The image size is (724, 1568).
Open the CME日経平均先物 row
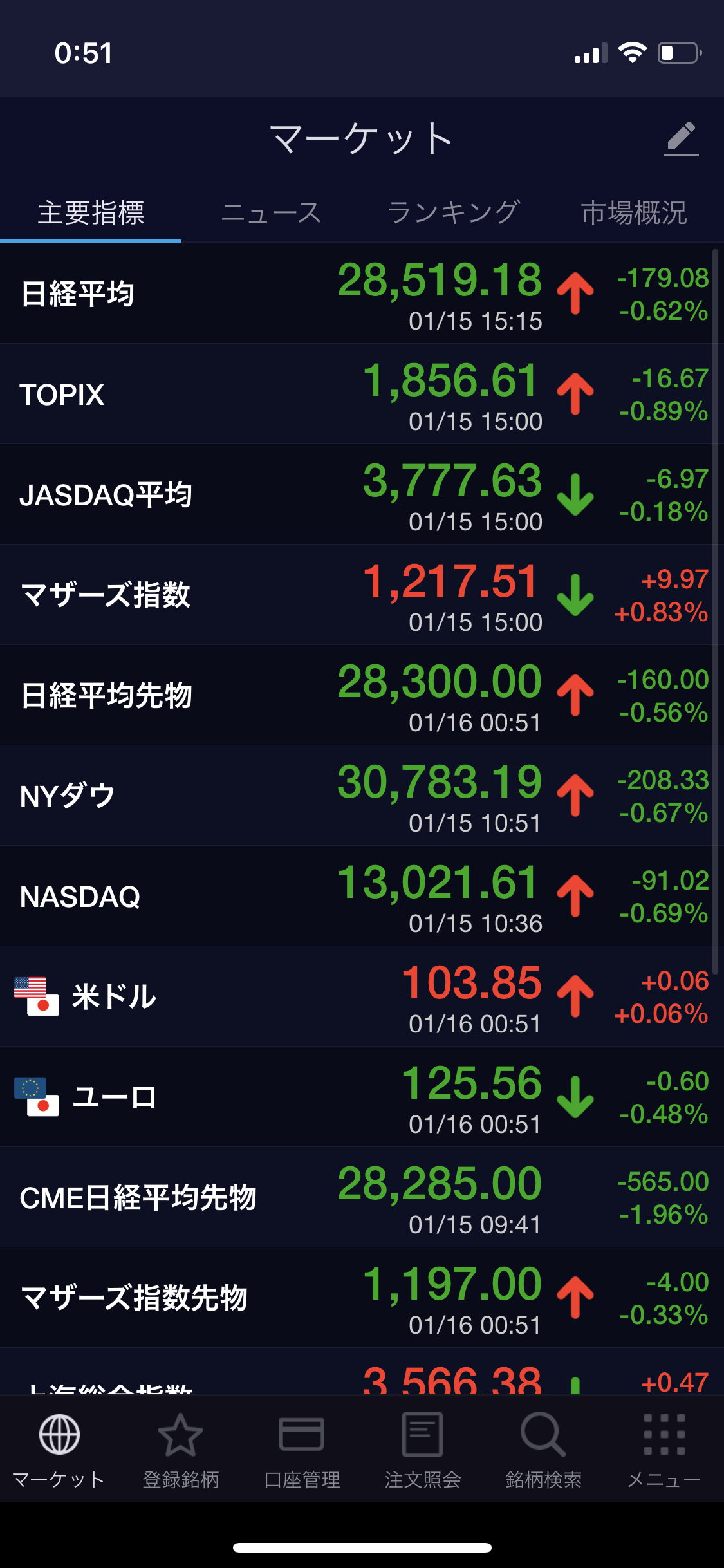362,1198
